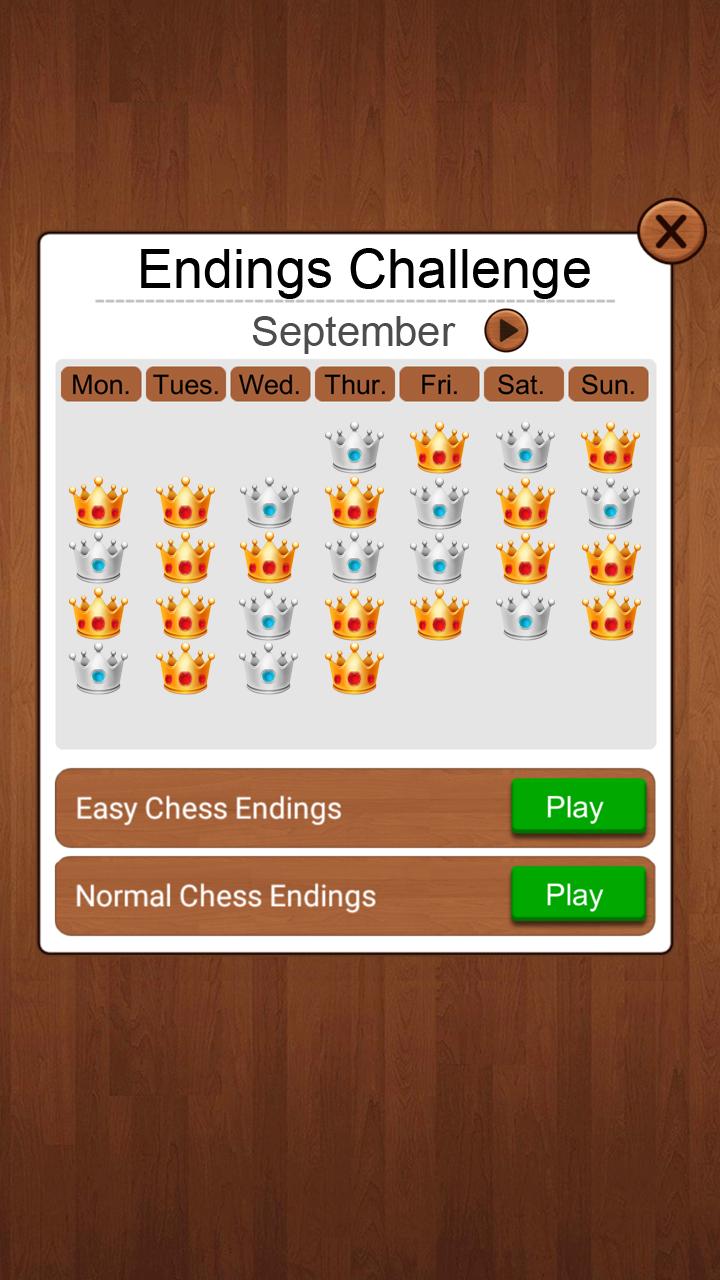Screen dimensions: 720x1280
Task: Click the silver crown under Sat. in top row
Action: [523, 448]
